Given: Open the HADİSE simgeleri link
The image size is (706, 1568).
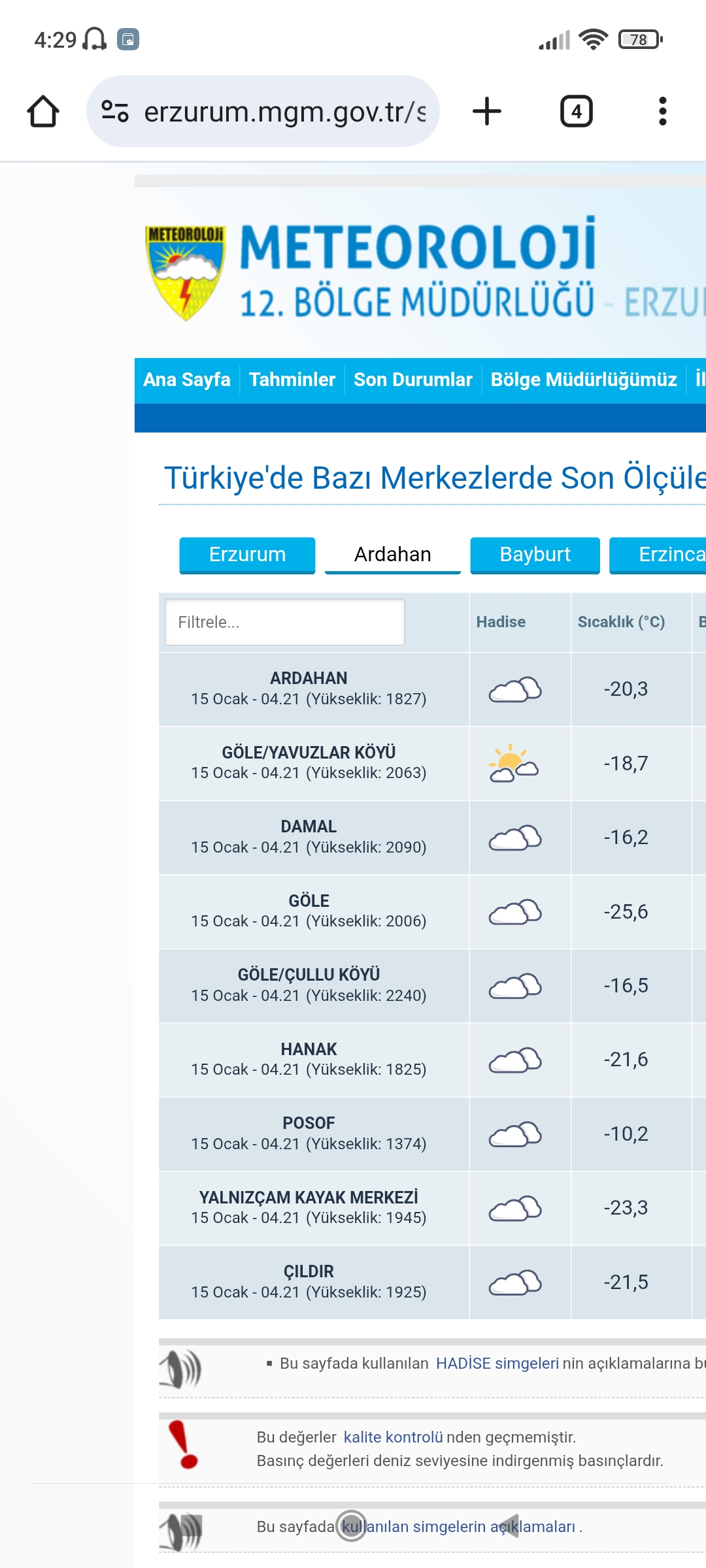Looking at the screenshot, I should tap(497, 1364).
